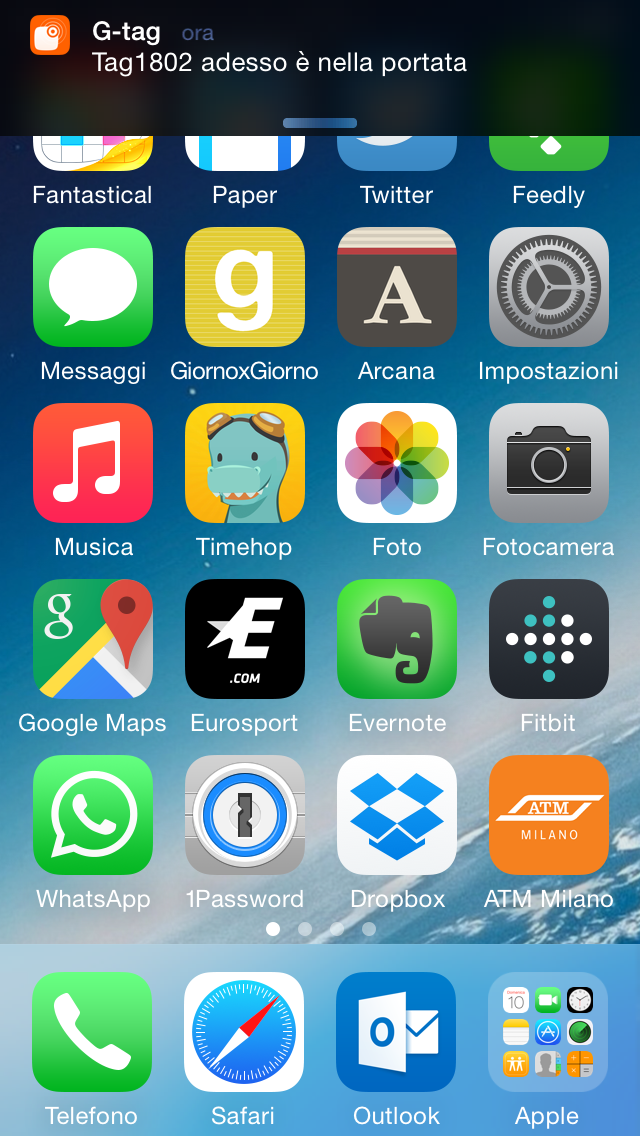The width and height of the screenshot is (640, 1136).
Task: Launch the Fitbit app
Action: 549,639
